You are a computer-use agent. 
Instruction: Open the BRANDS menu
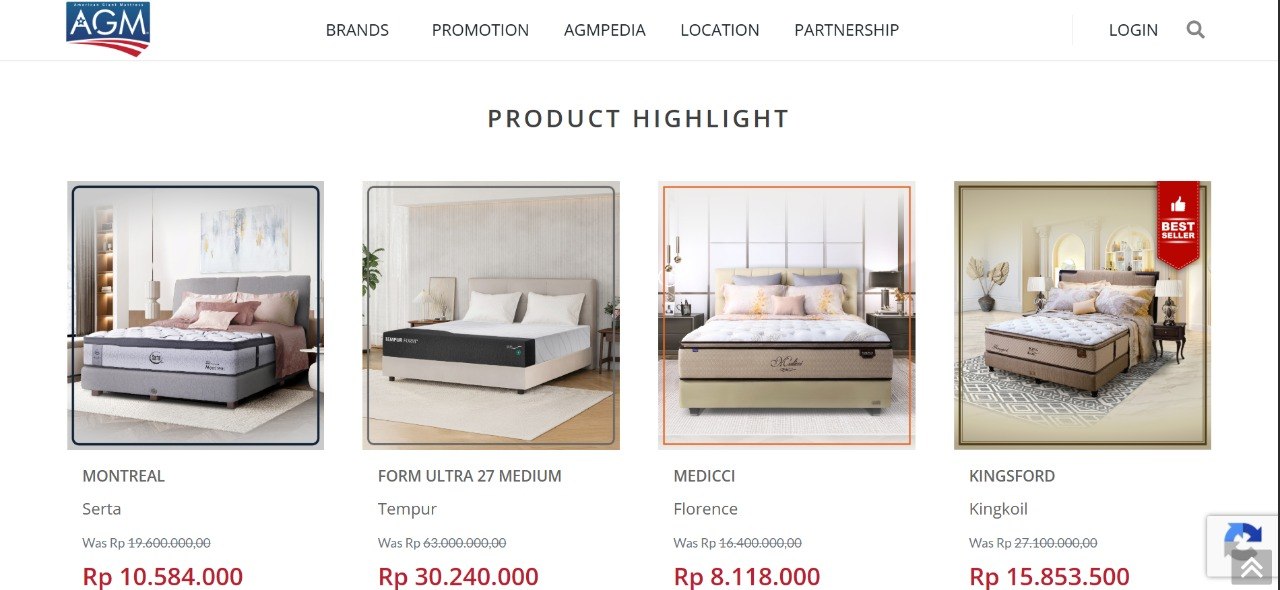coord(357,30)
